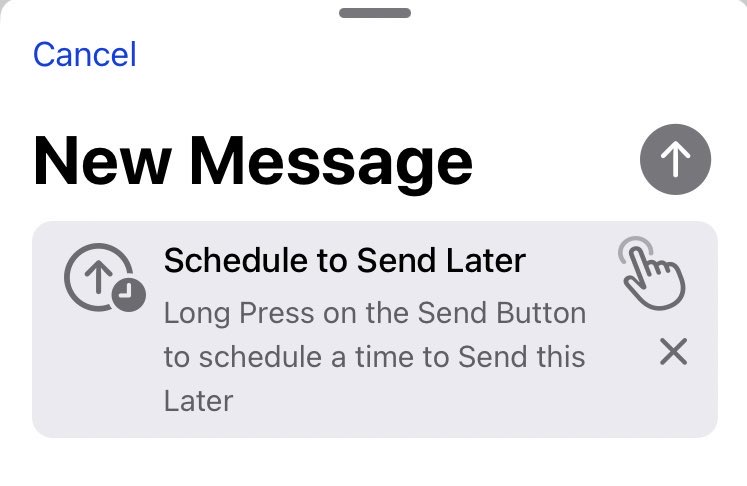This screenshot has height=486, width=747.
Task: Tap the send arrow button
Action: (x=675, y=159)
